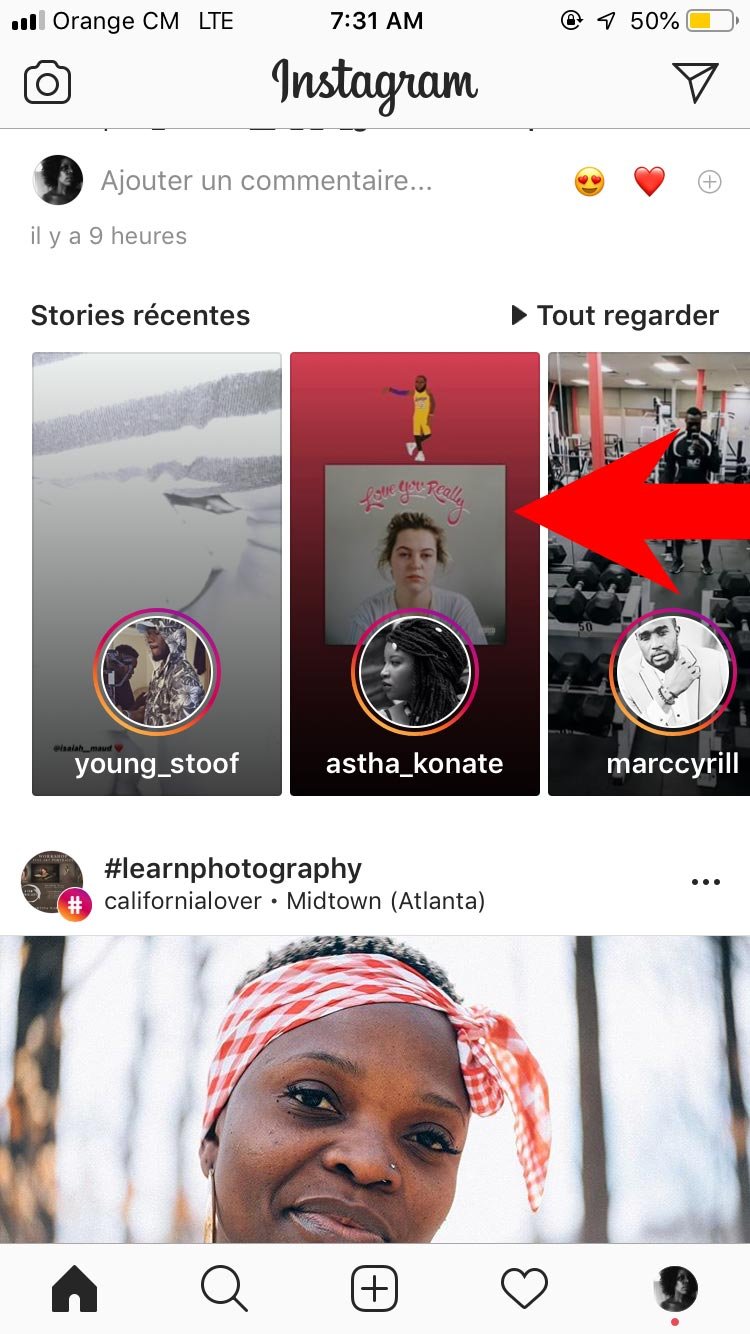750x1334 pixels.
Task: Go to the Home tab
Action: (75, 1288)
